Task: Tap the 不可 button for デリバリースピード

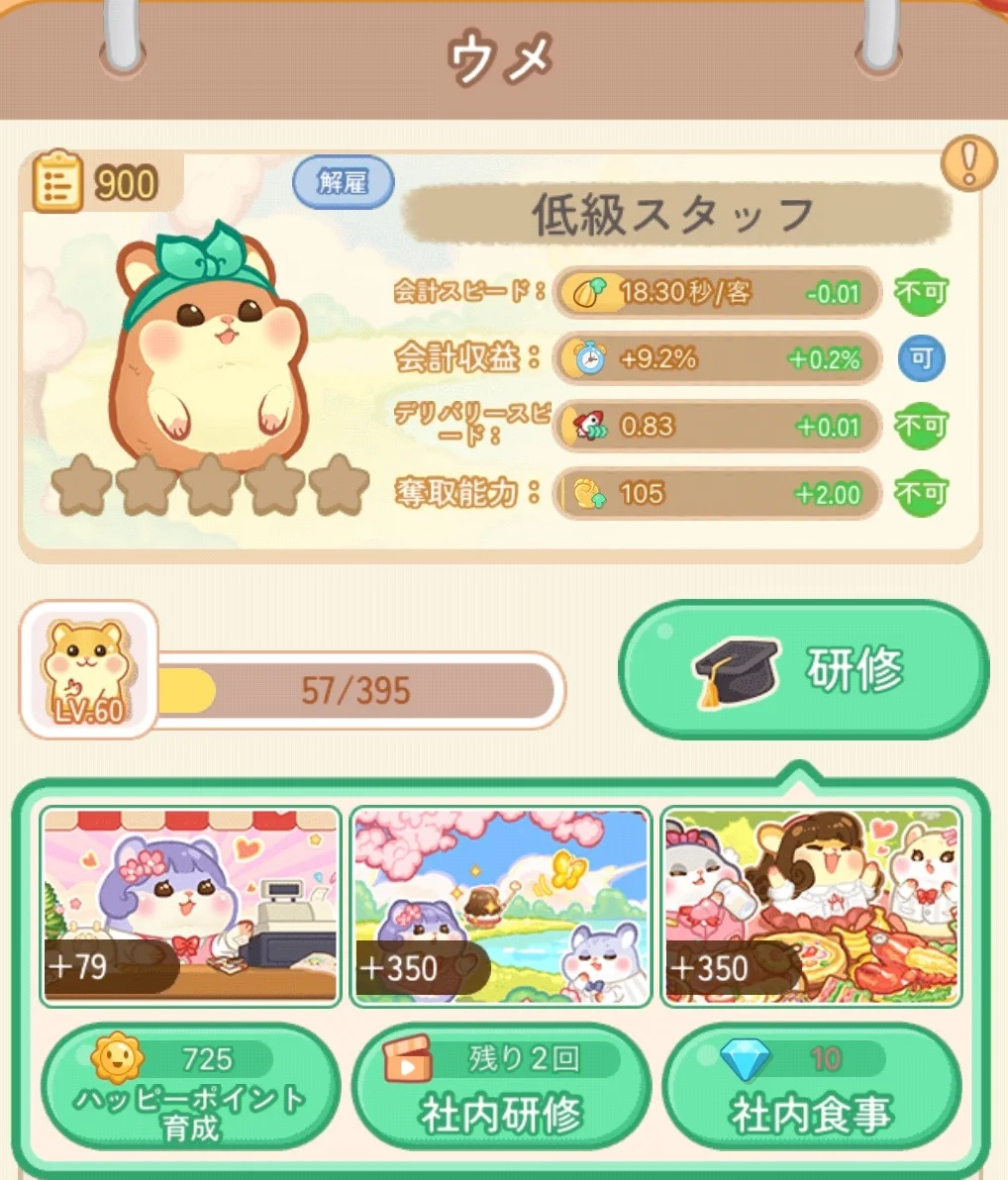Action: coord(921,427)
